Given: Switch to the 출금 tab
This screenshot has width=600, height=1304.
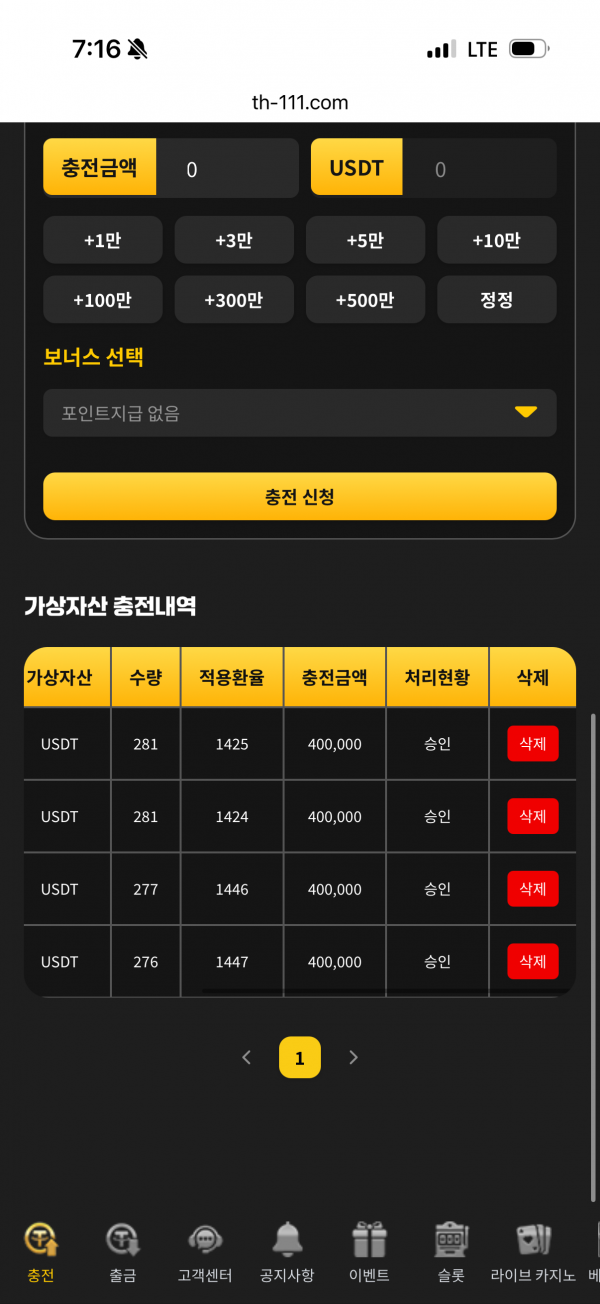Looking at the screenshot, I should coord(123,1253).
